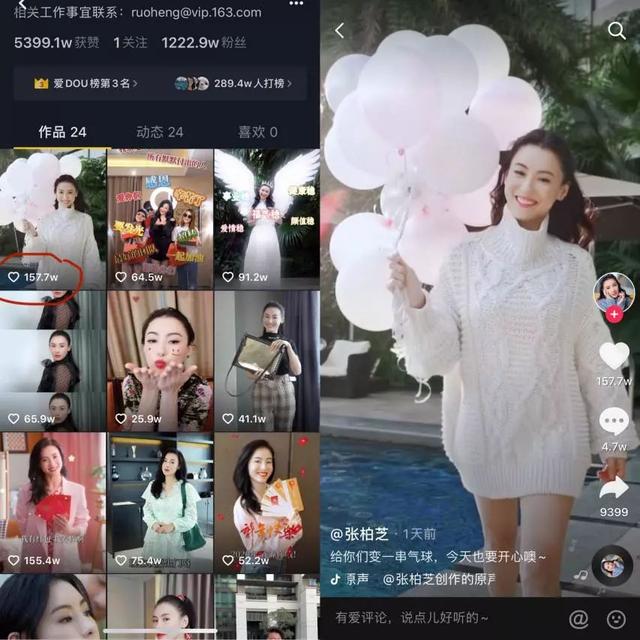The width and height of the screenshot is (640, 640).
Task: Open the 爱DOU榜第3名 ranking
Action: (86, 84)
